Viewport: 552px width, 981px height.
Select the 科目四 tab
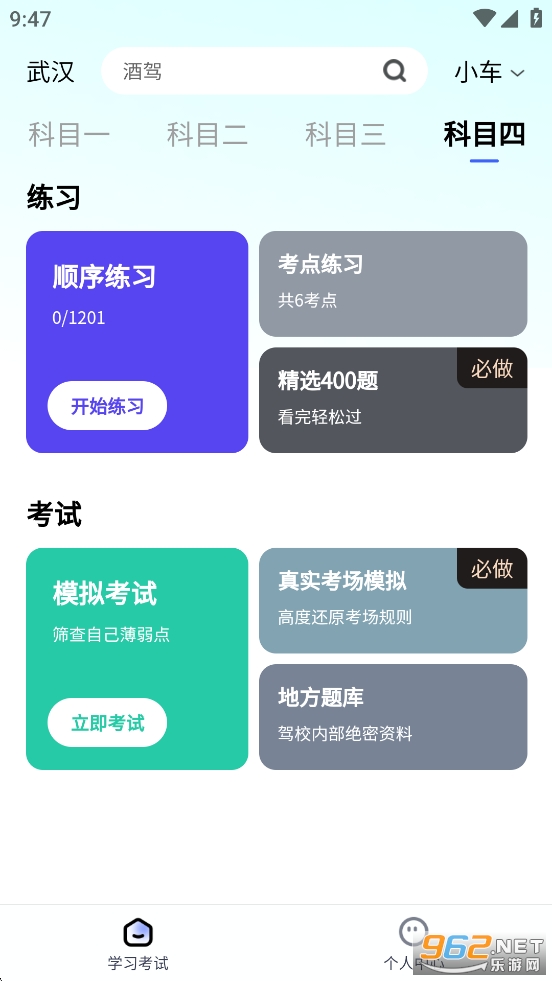pyautogui.click(x=484, y=135)
